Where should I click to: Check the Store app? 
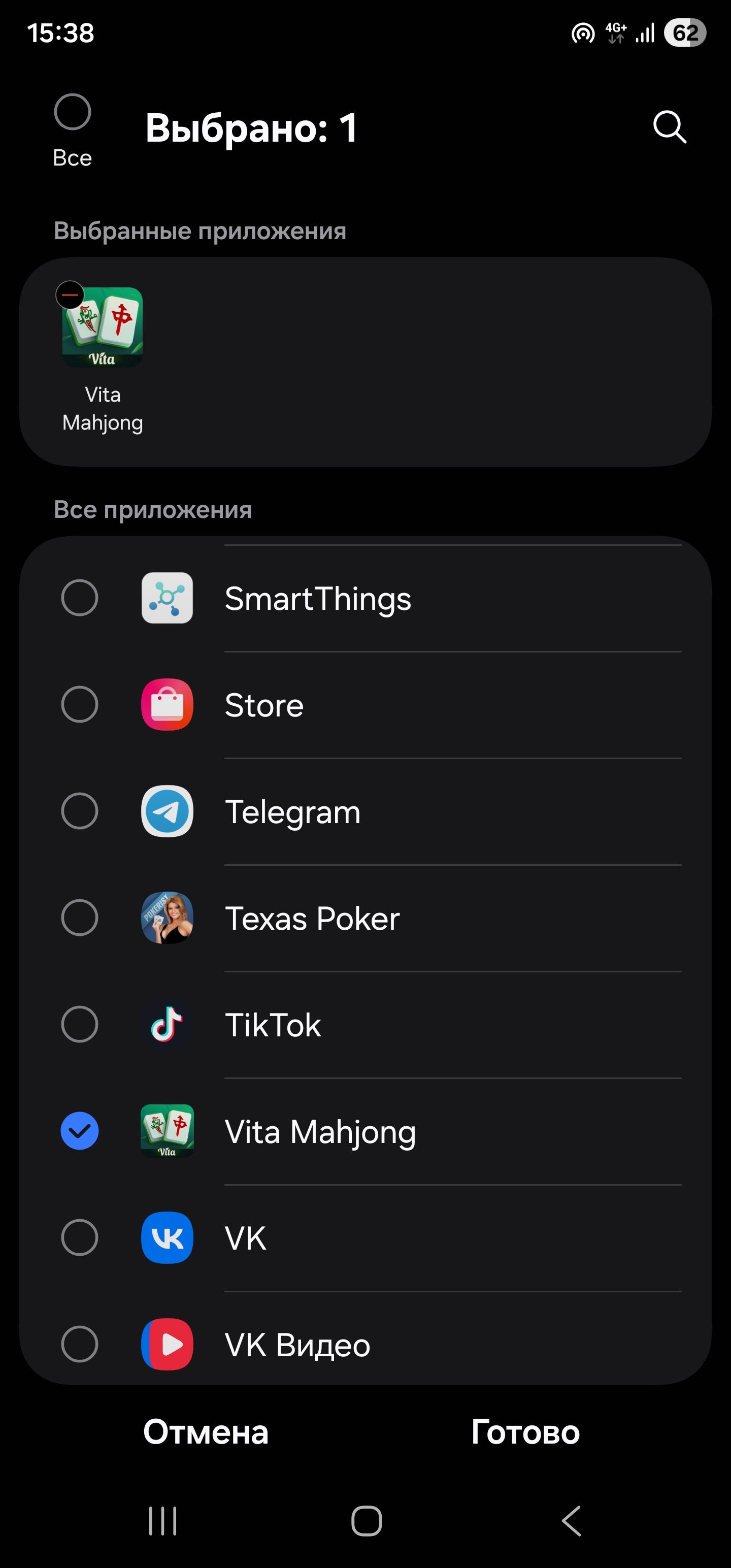(80, 704)
